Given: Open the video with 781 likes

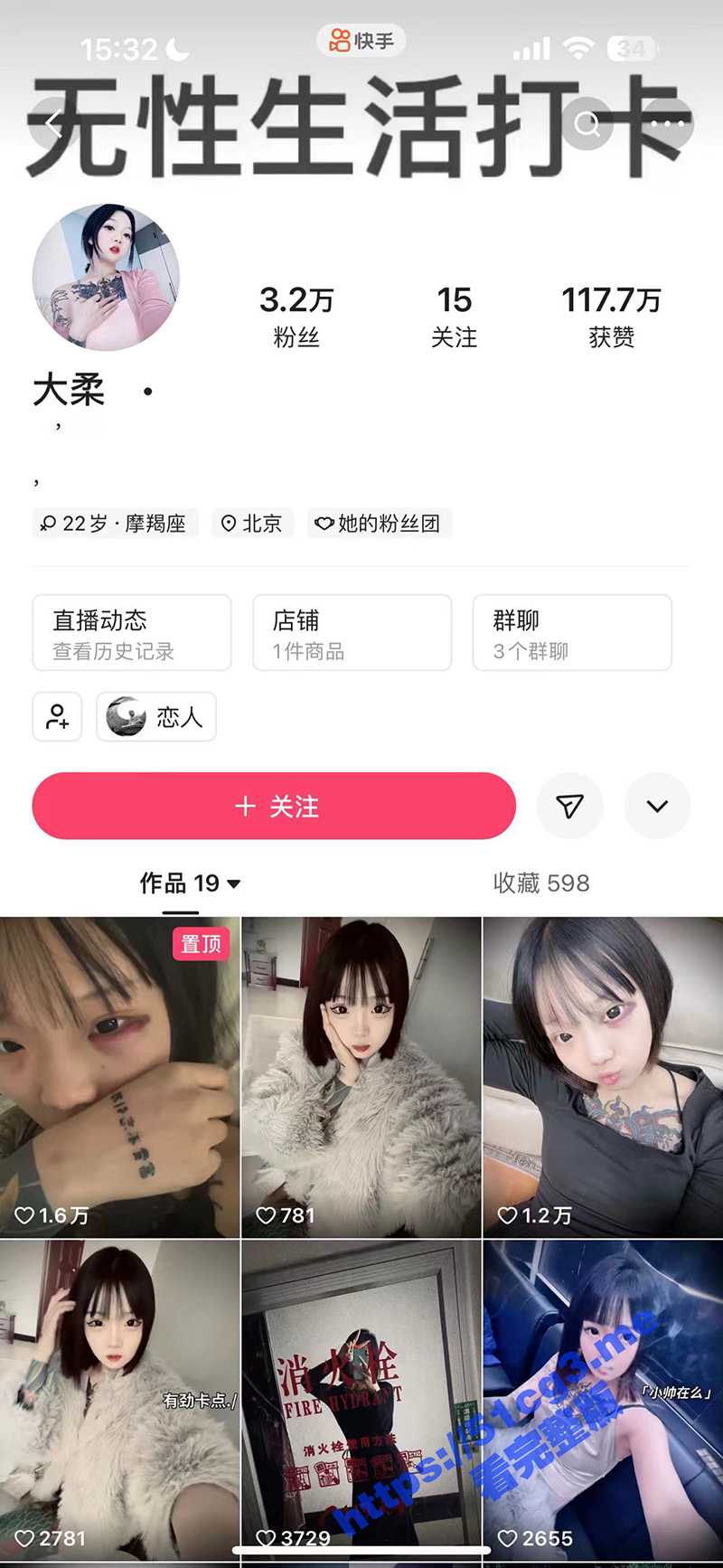Looking at the screenshot, I should [361, 1076].
